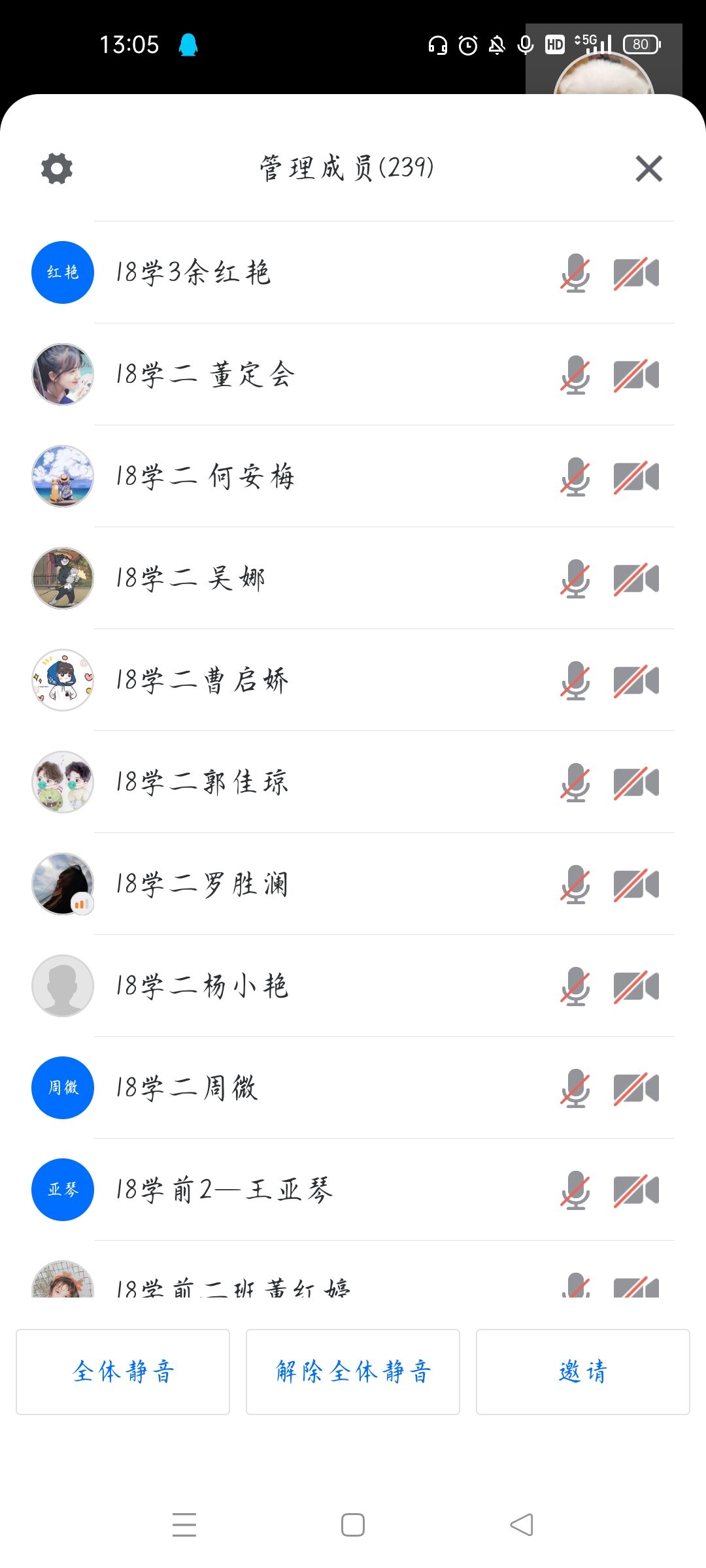Image resolution: width=706 pixels, height=1568 pixels.
Task: Close the 管理成员 panel
Action: click(x=648, y=169)
